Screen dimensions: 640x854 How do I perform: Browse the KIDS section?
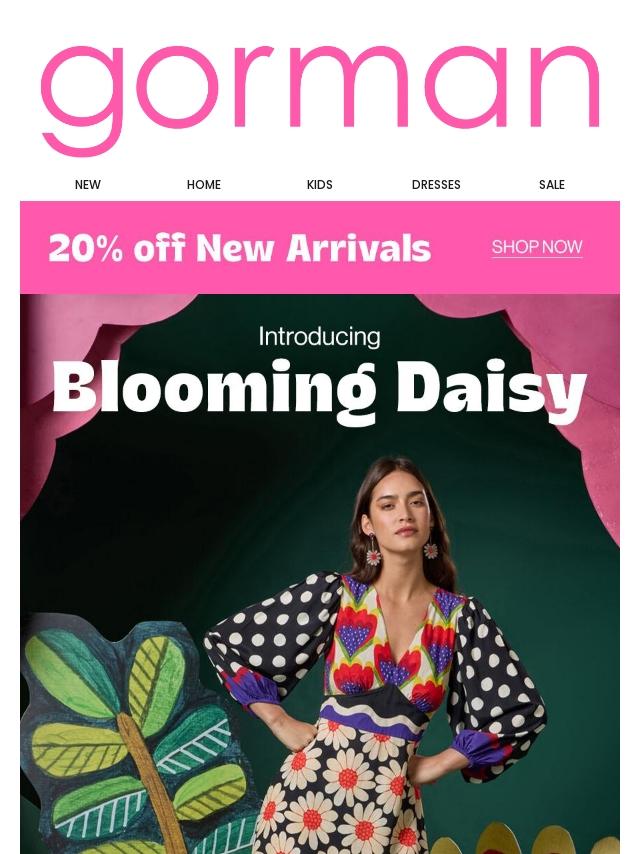pyautogui.click(x=320, y=185)
